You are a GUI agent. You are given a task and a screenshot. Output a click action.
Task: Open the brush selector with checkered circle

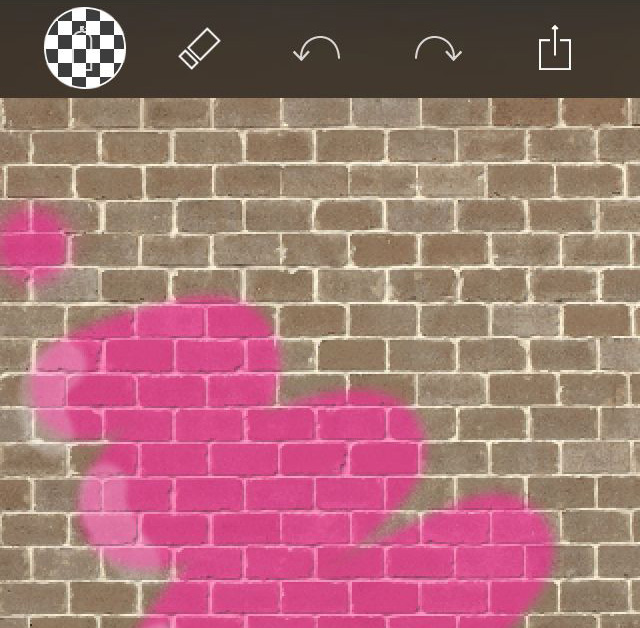coord(85,48)
